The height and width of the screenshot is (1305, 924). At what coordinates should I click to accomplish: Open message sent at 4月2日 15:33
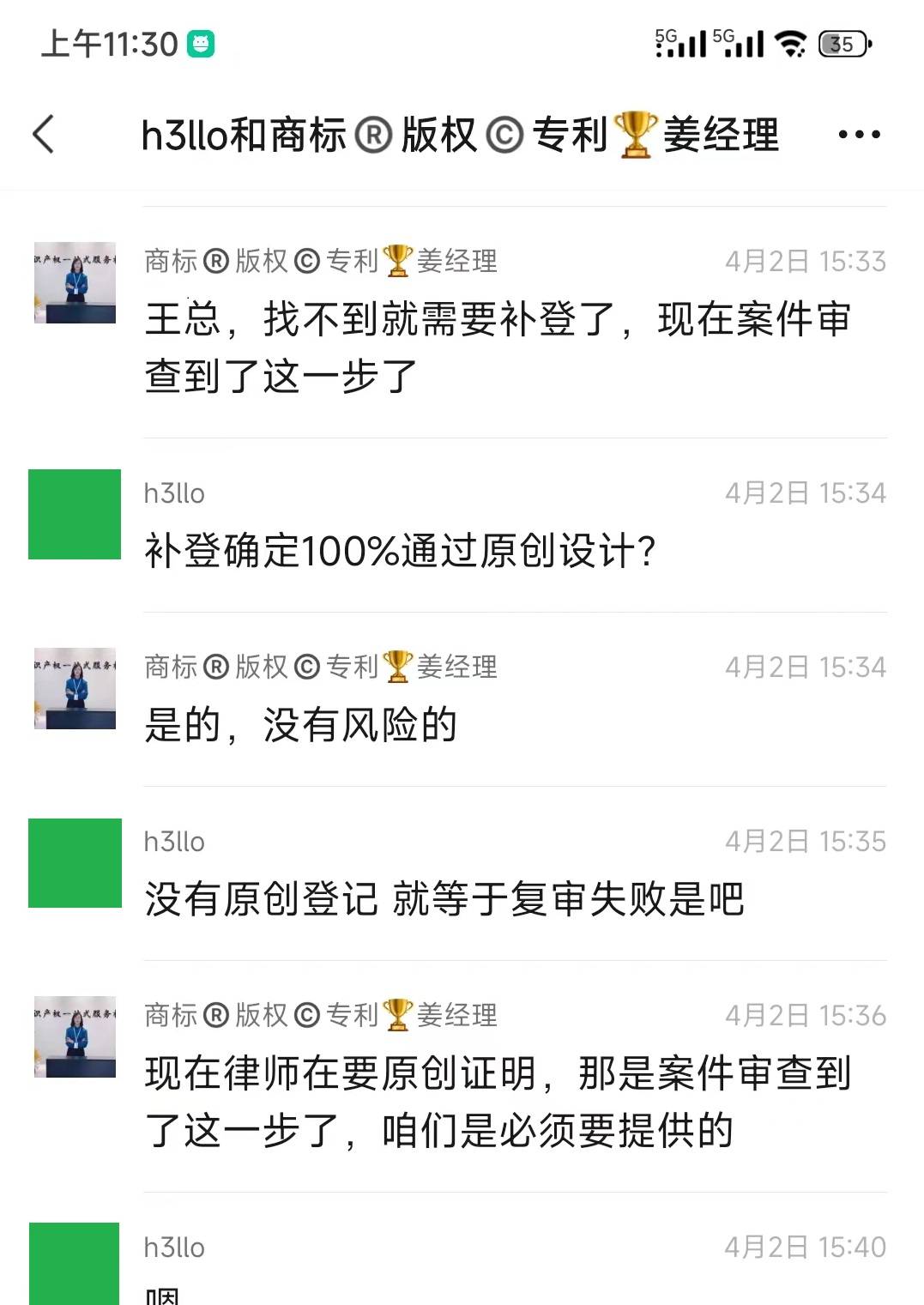[498, 347]
